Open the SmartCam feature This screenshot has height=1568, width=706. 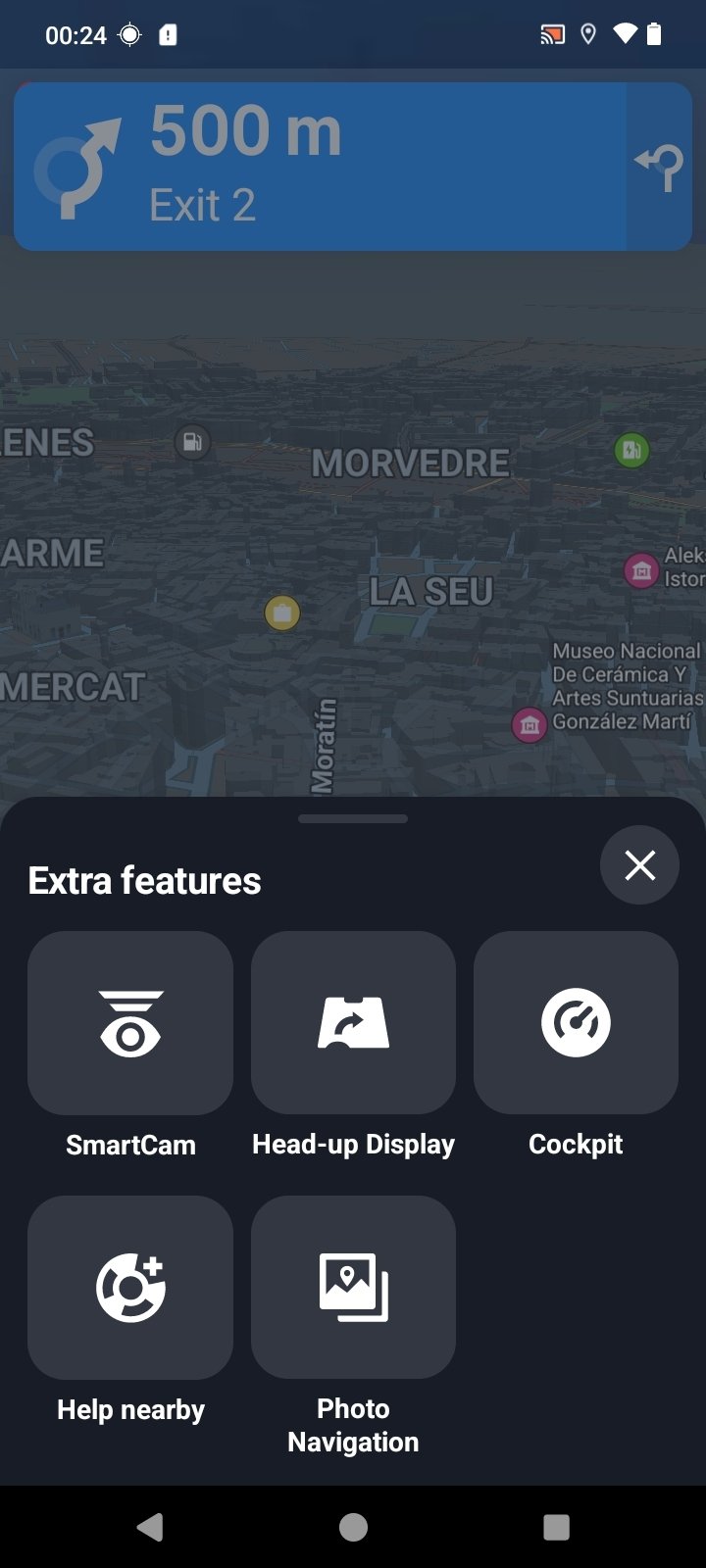click(x=130, y=1022)
